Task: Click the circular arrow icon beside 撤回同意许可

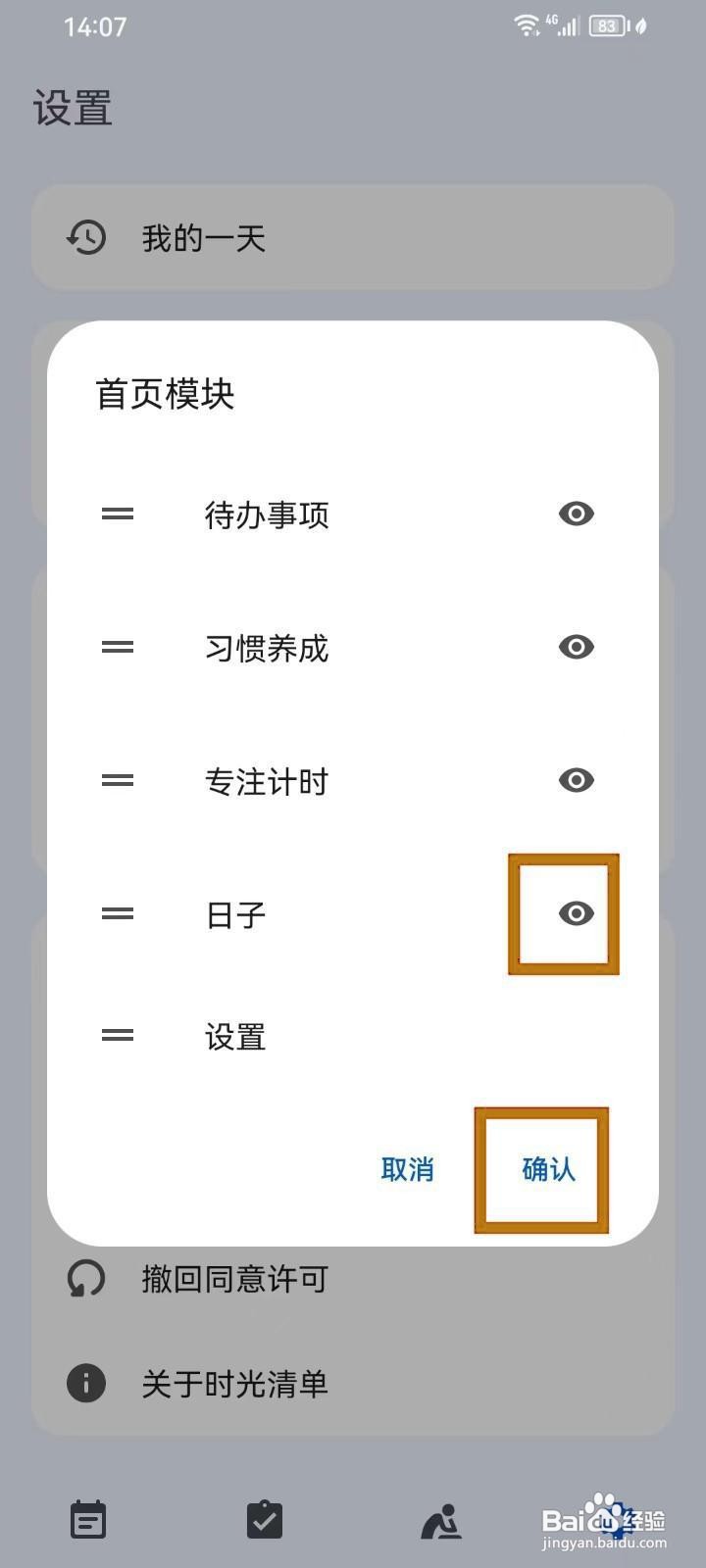Action: click(x=85, y=1278)
